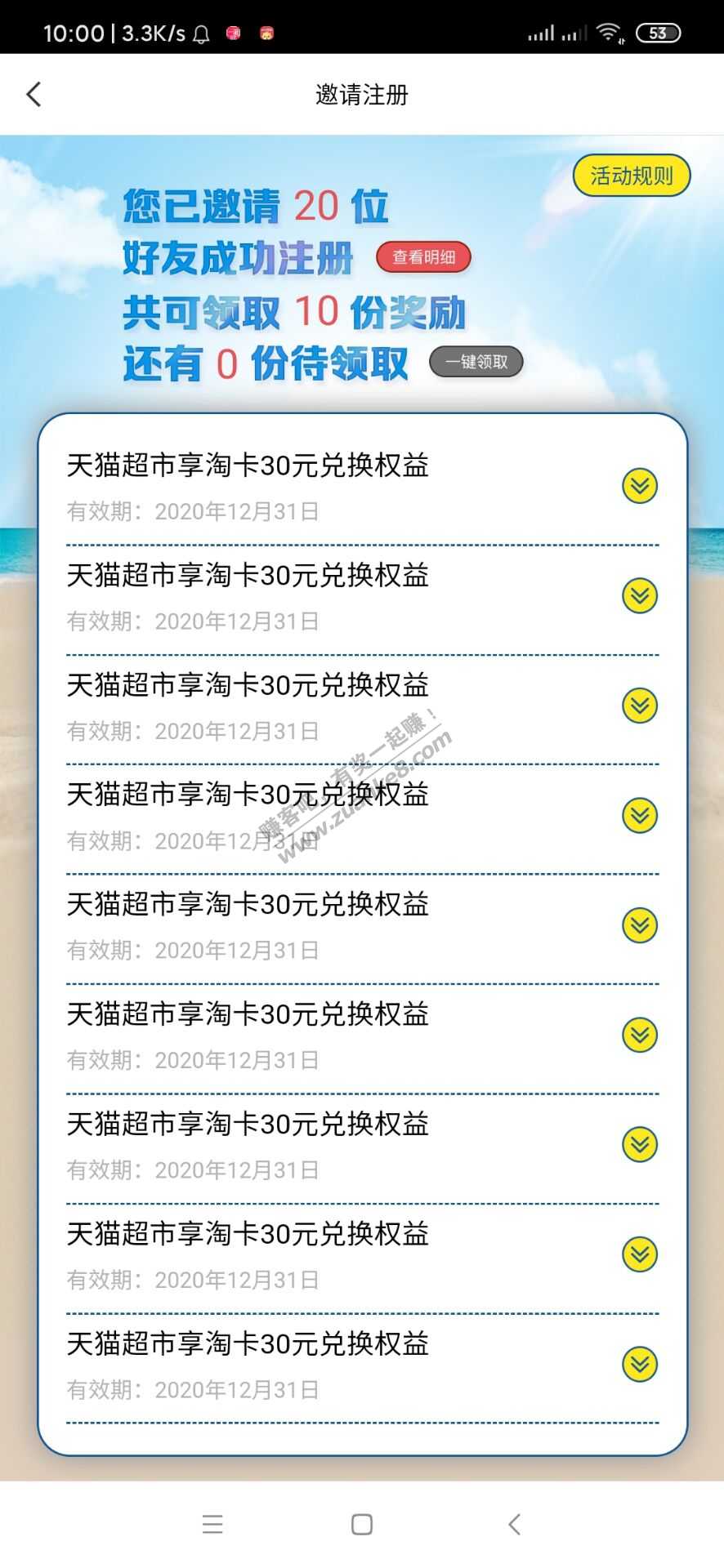Claim all rewards with 一键领取
This screenshot has height=1568, width=724.
pyautogui.click(x=476, y=362)
